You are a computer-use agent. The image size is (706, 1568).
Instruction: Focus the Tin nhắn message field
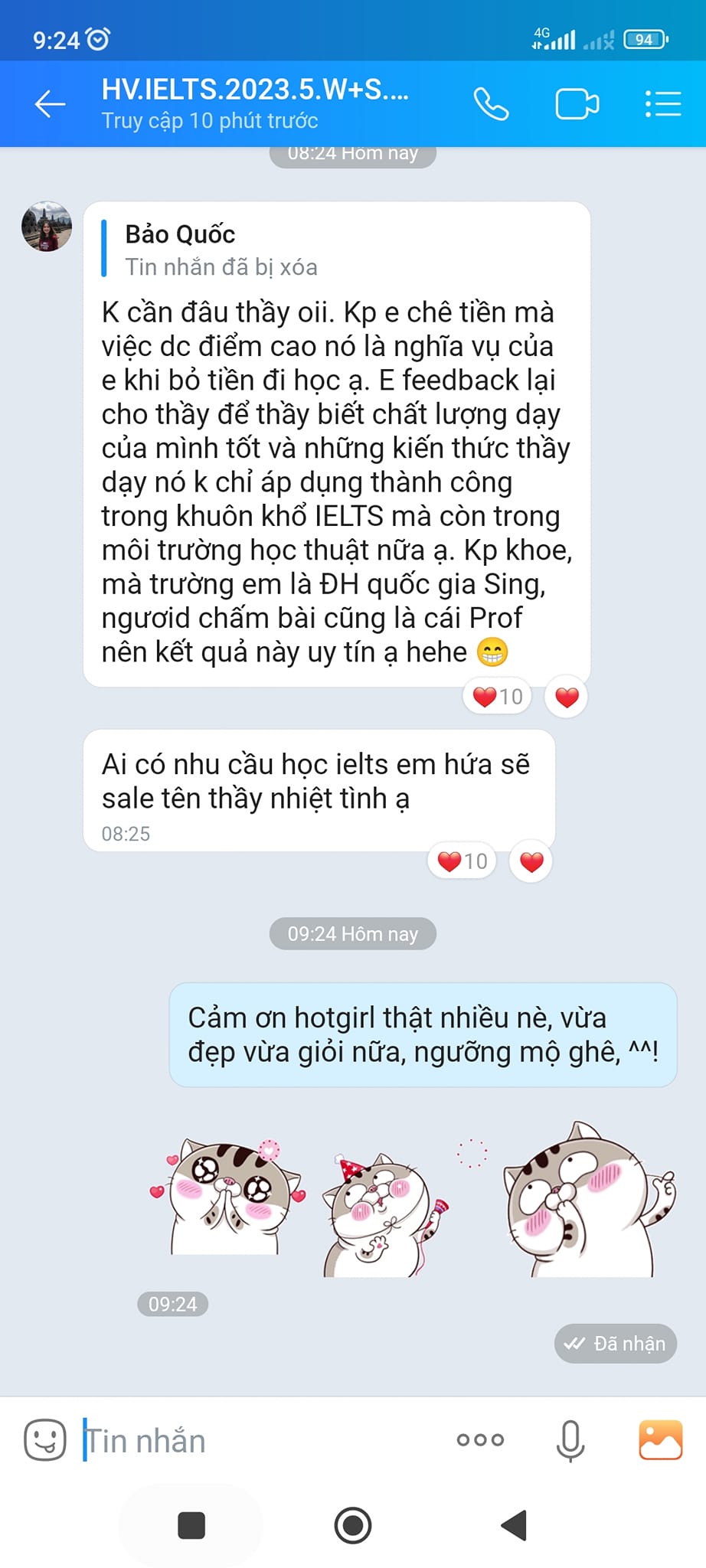pyautogui.click(x=260, y=1441)
